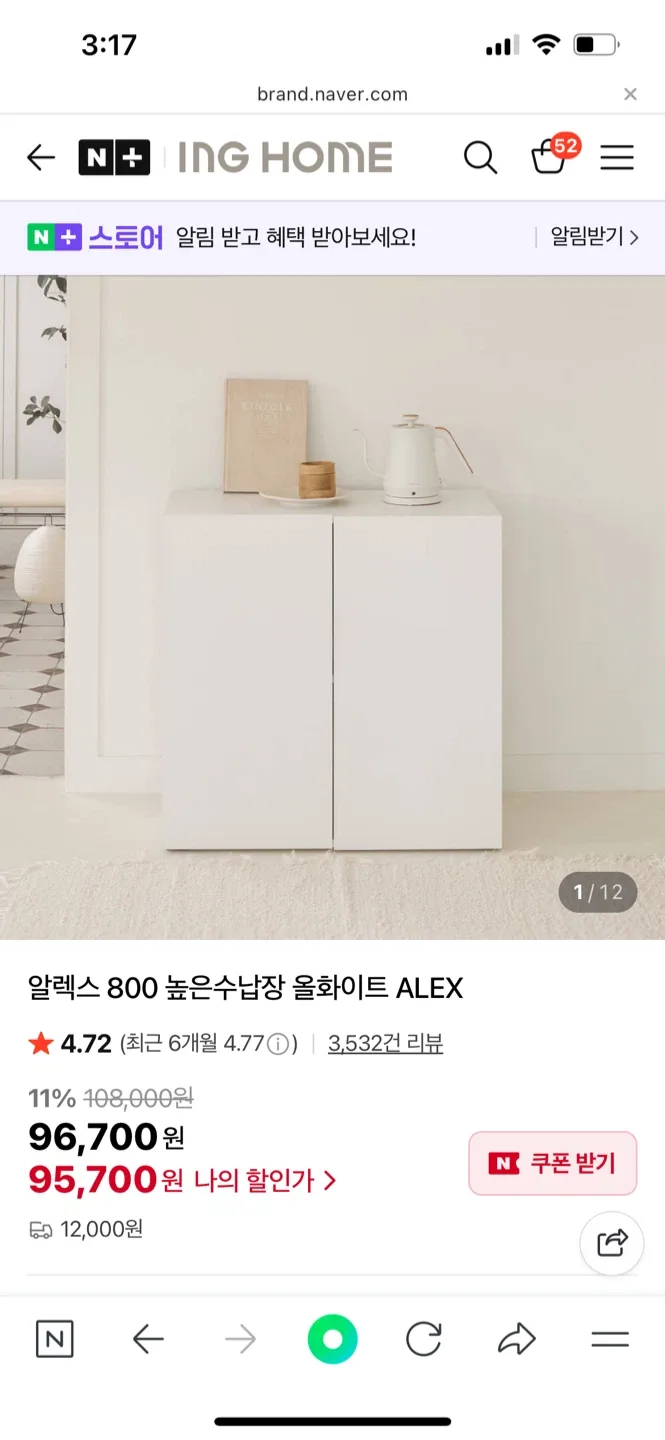The height and width of the screenshot is (1440, 665).
Task: Tap 알림받기 to receive store alerts
Action: [594, 237]
